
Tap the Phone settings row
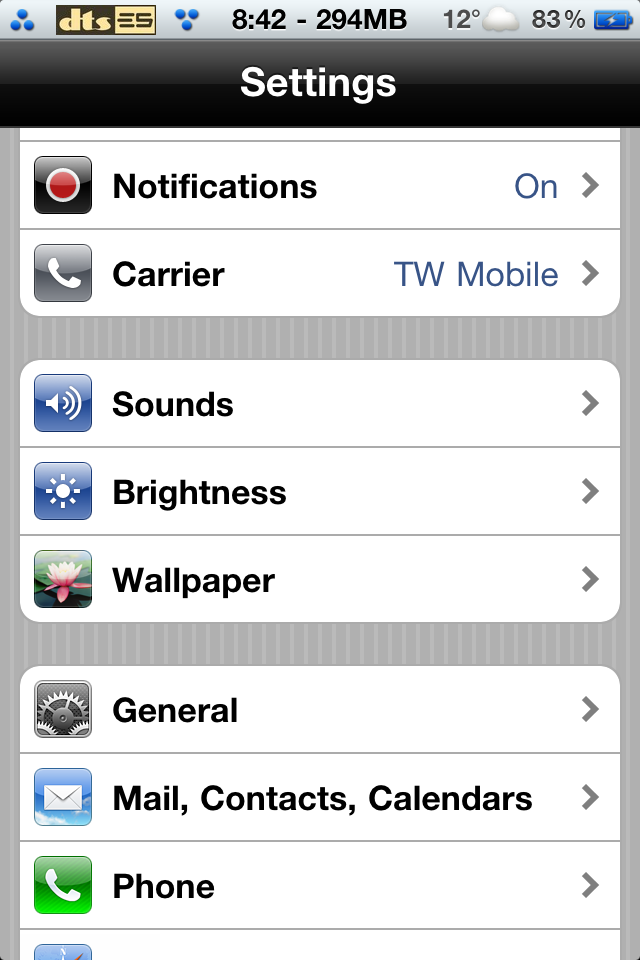tap(320, 886)
